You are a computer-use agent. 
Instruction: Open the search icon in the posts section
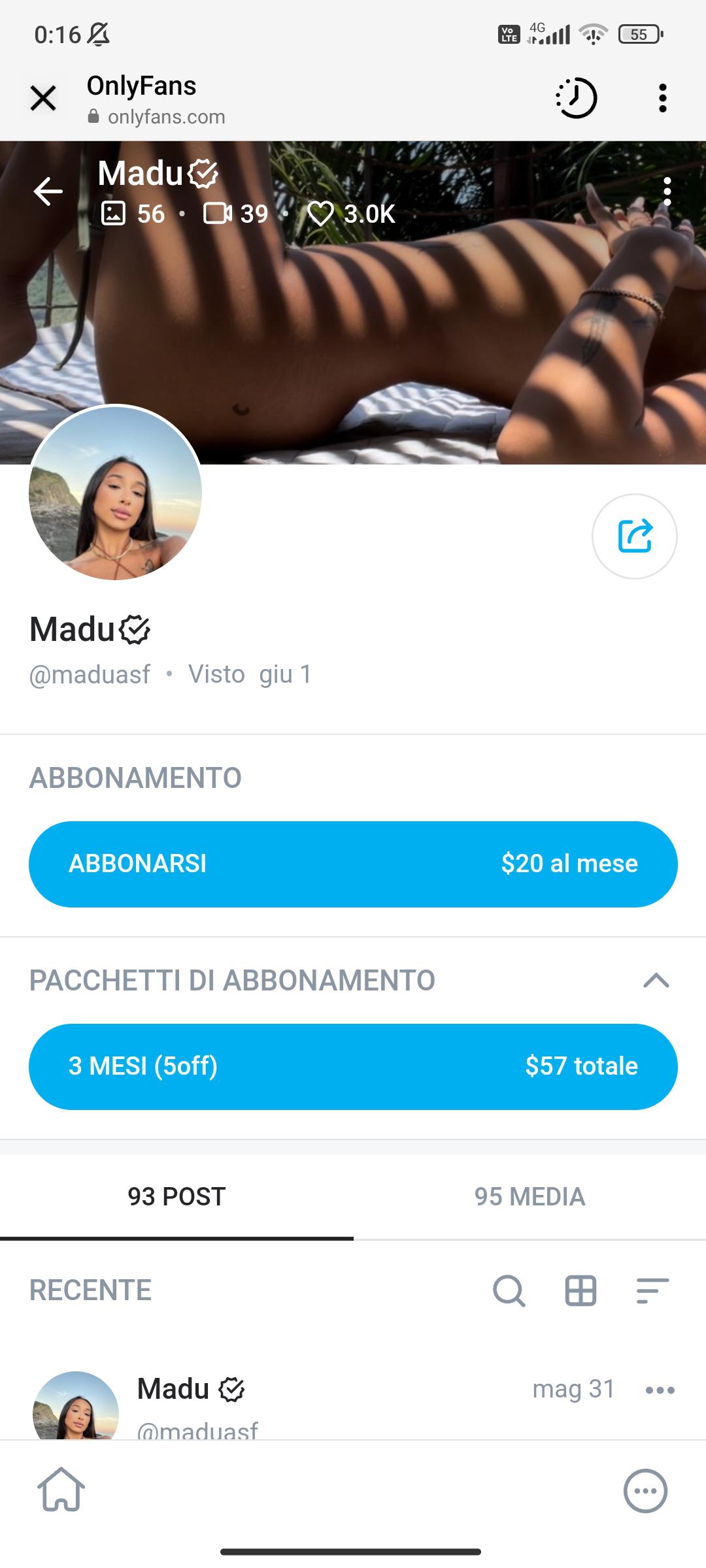click(x=511, y=1290)
